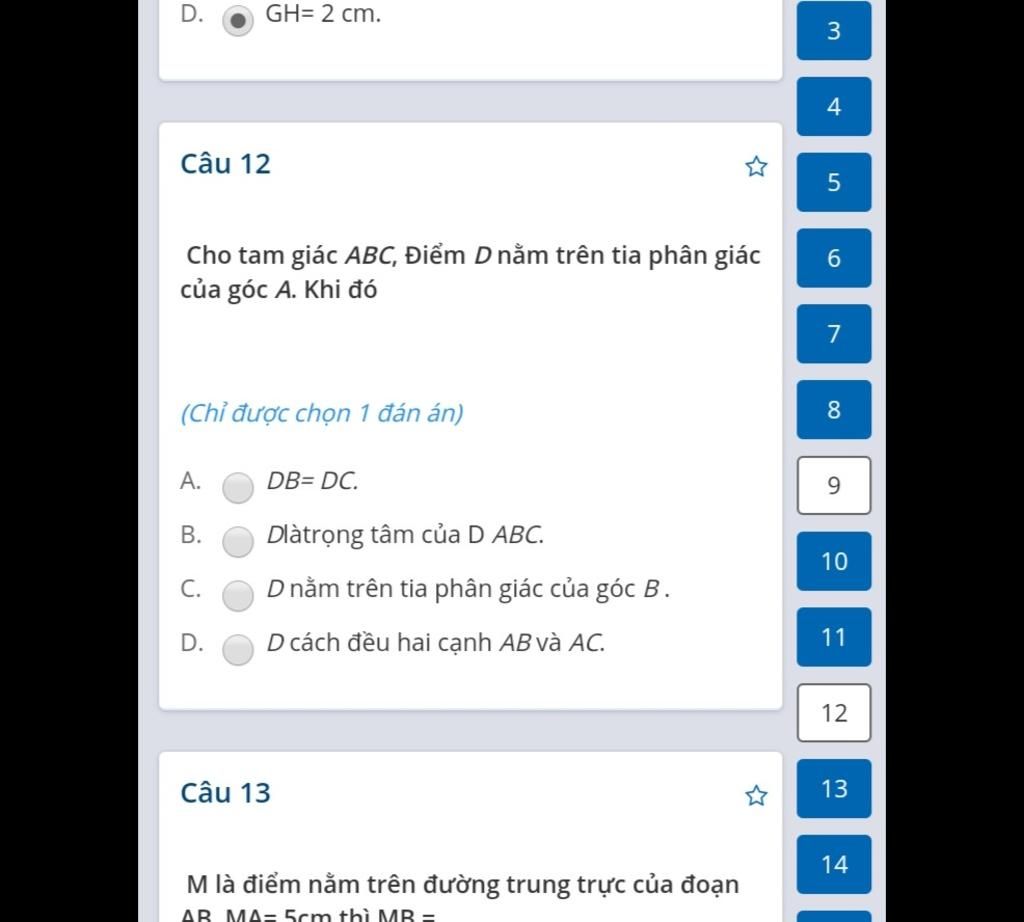Open question 5

[834, 182]
